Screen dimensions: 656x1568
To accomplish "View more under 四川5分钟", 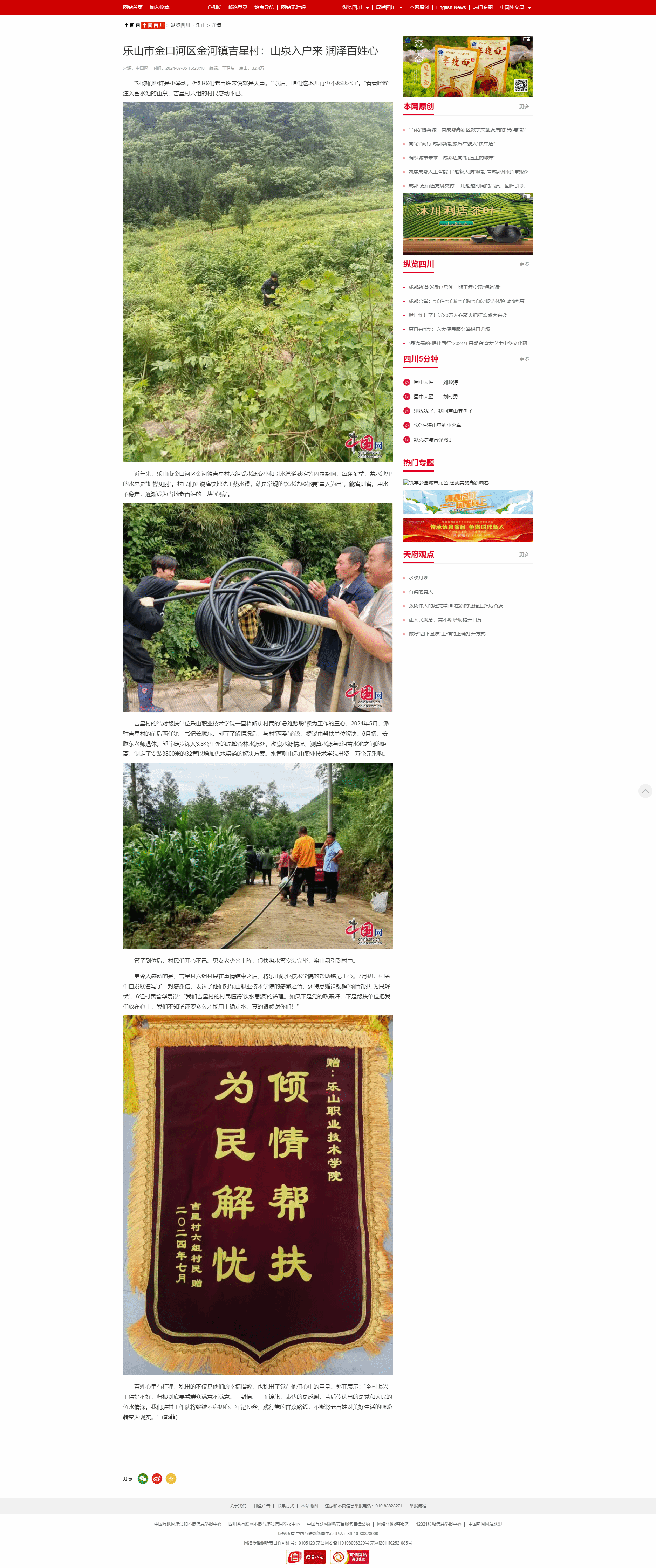I will click(524, 359).
